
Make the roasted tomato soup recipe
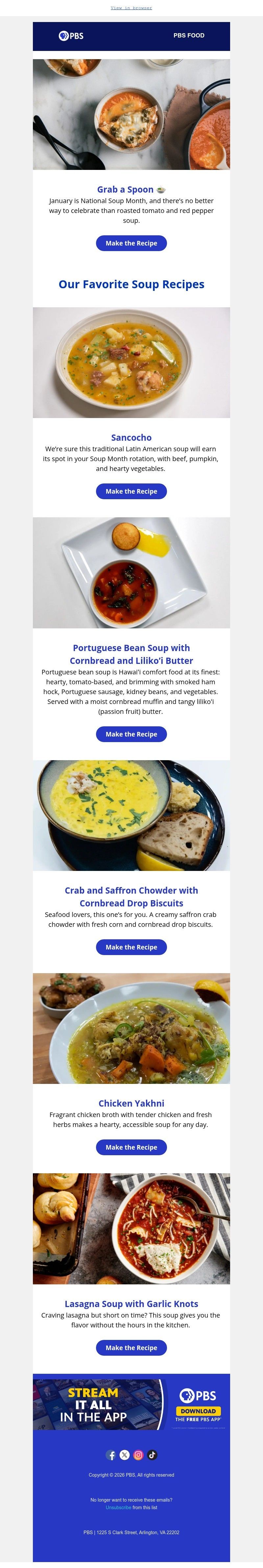[x=131, y=244]
